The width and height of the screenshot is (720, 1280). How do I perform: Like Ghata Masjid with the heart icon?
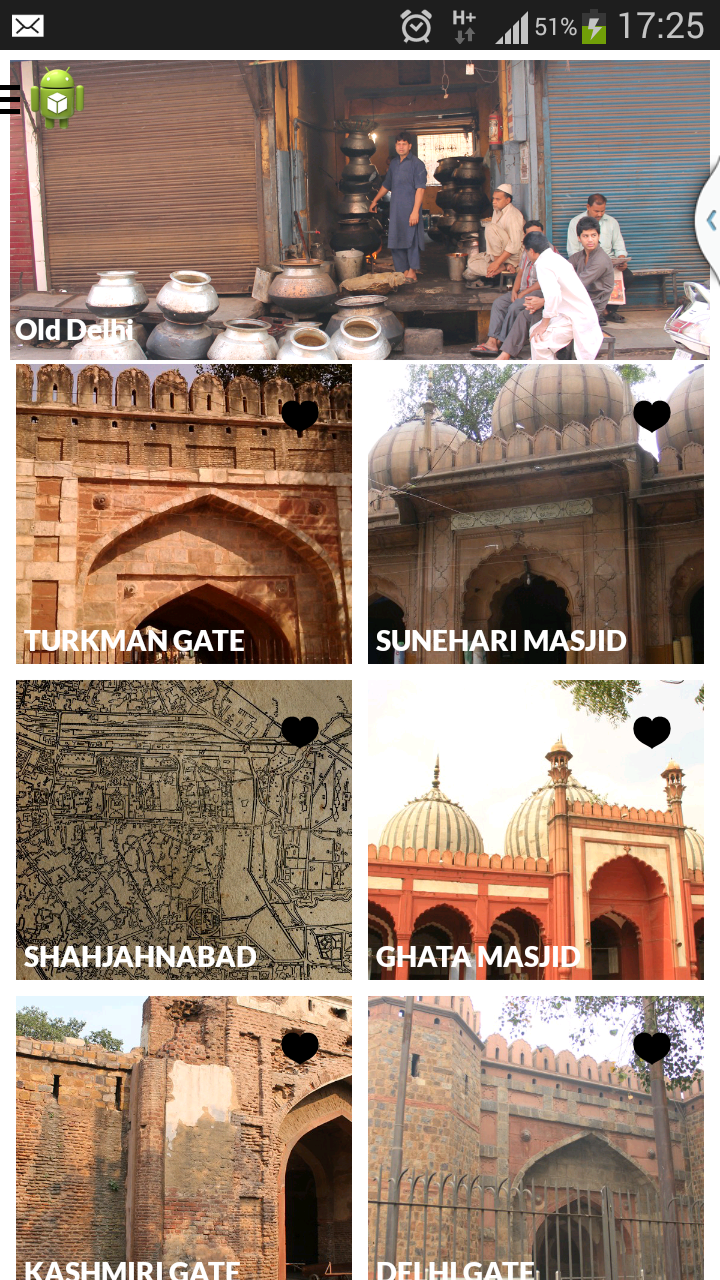[x=652, y=732]
